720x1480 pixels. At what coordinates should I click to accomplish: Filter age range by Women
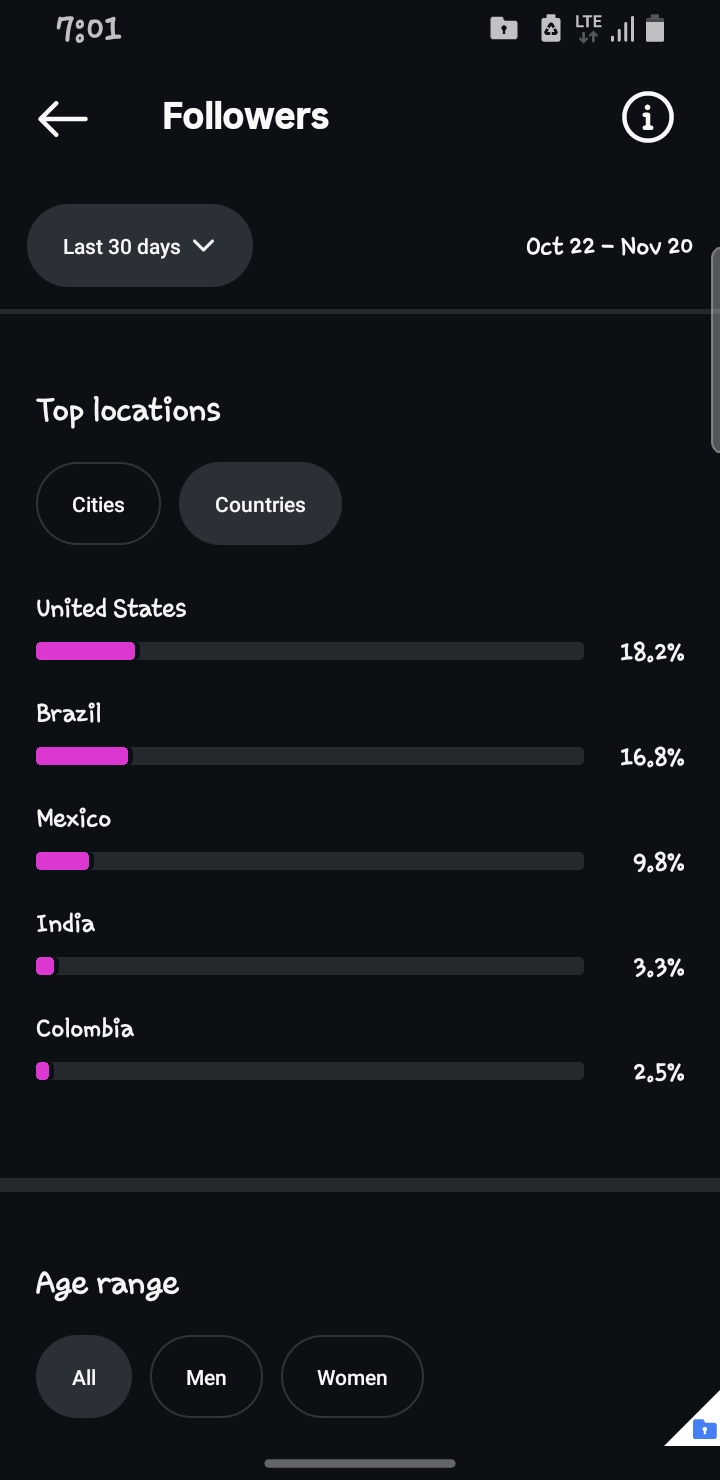click(352, 1377)
